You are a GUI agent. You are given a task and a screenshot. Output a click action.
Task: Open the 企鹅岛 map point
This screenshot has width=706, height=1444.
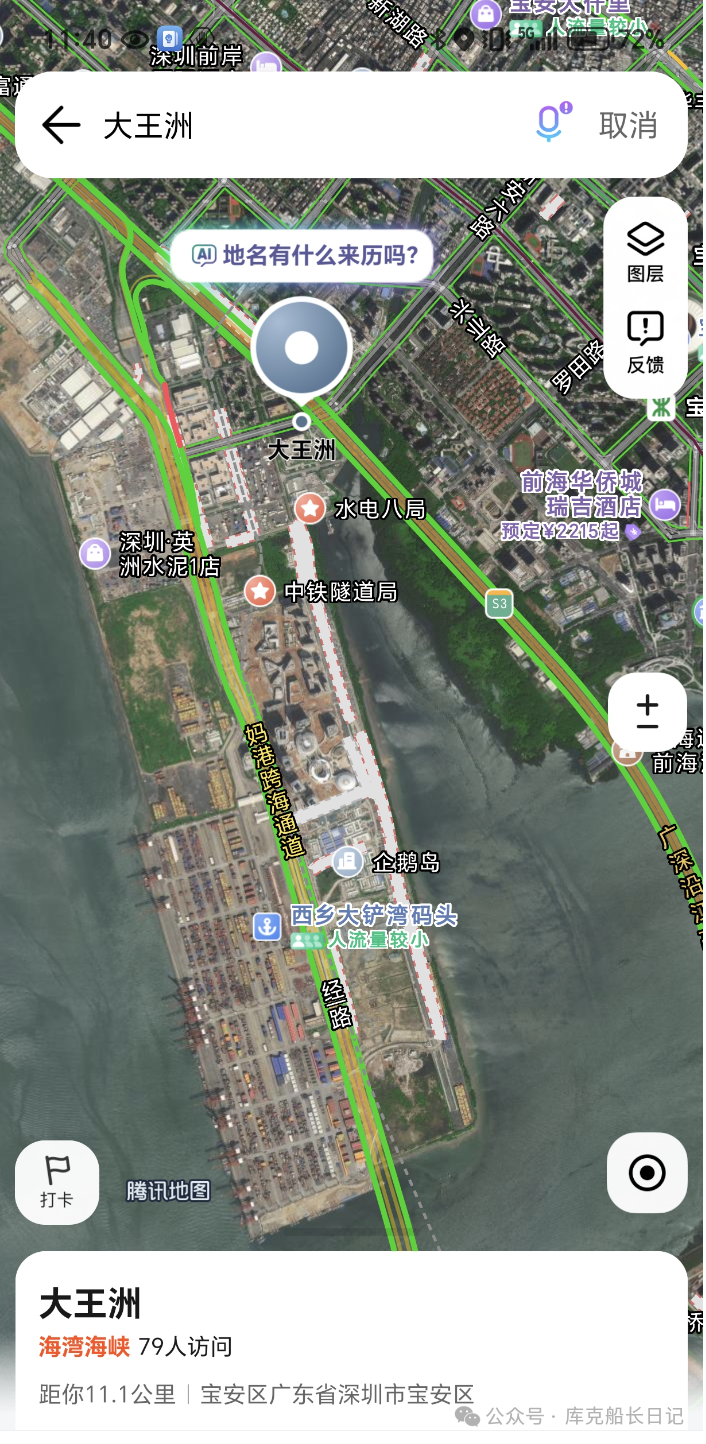click(348, 861)
